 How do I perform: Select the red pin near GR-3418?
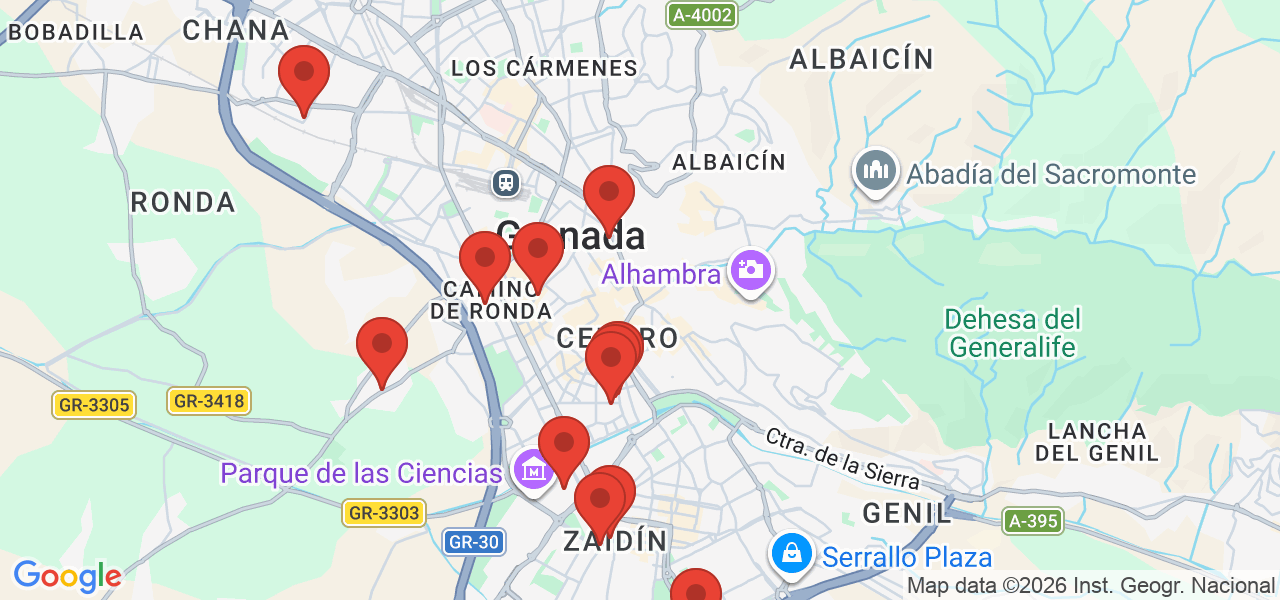[x=382, y=345]
